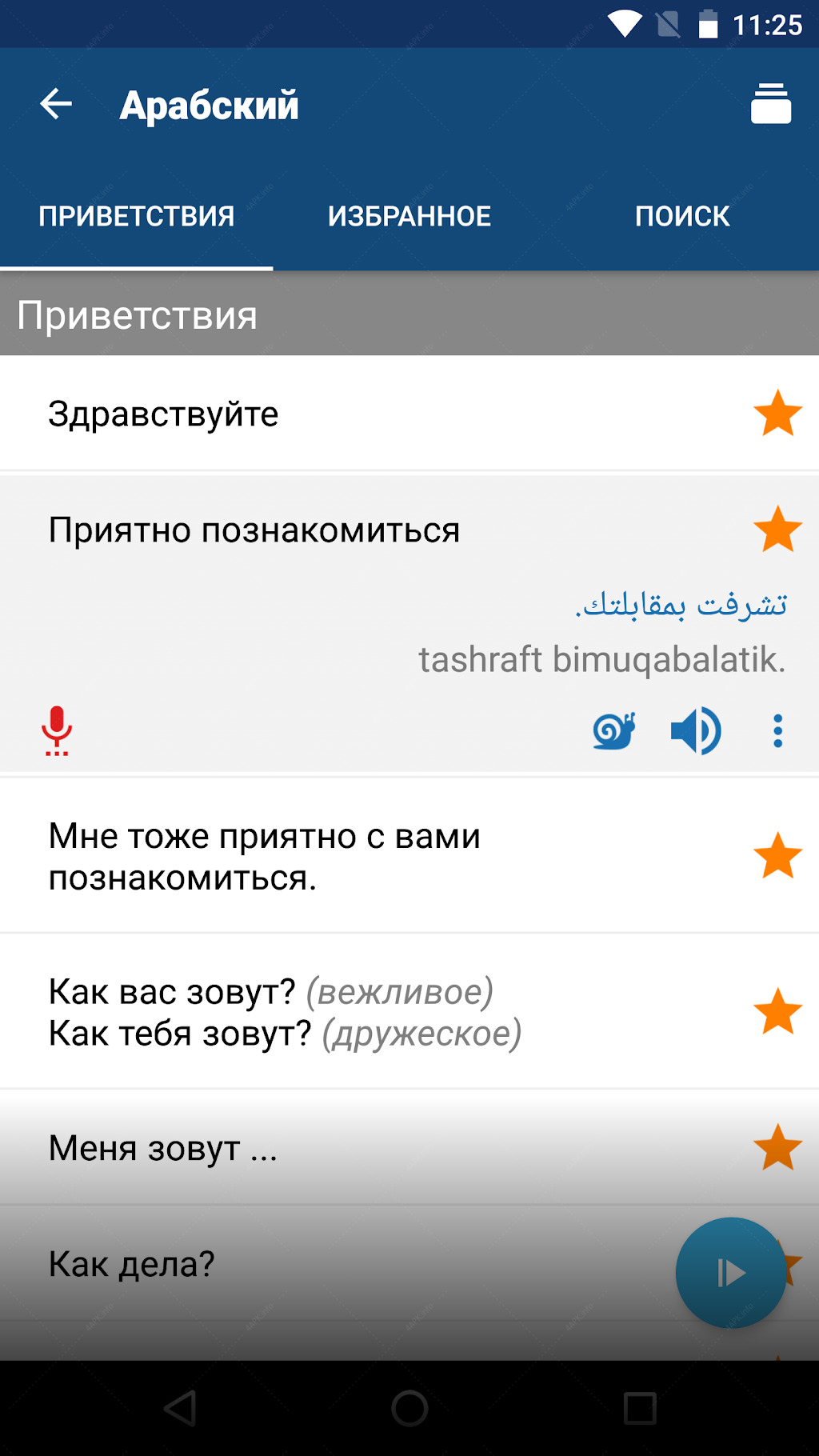The image size is (819, 1456).
Task: Toggle the favorite star for Приятно познакомиться
Action: coord(777,530)
